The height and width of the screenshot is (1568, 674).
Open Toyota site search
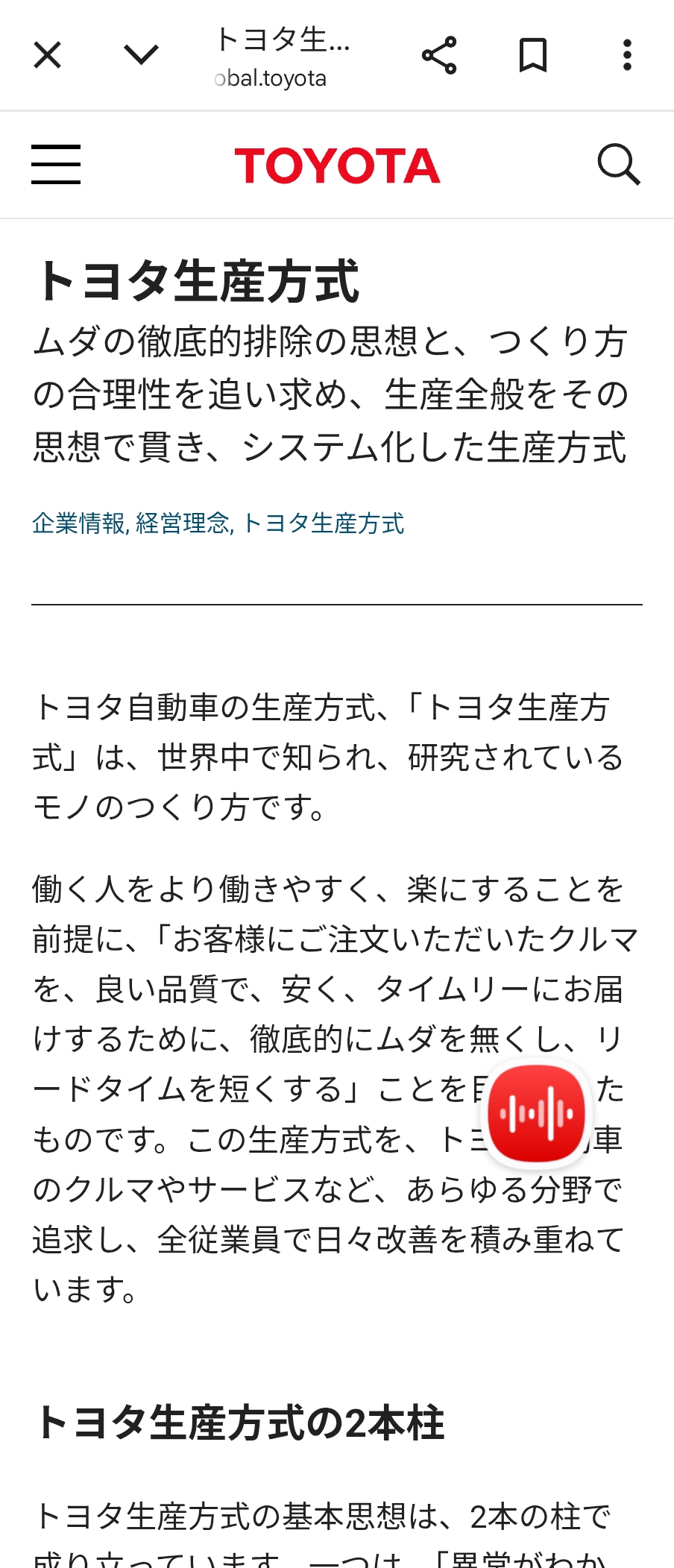[618, 165]
